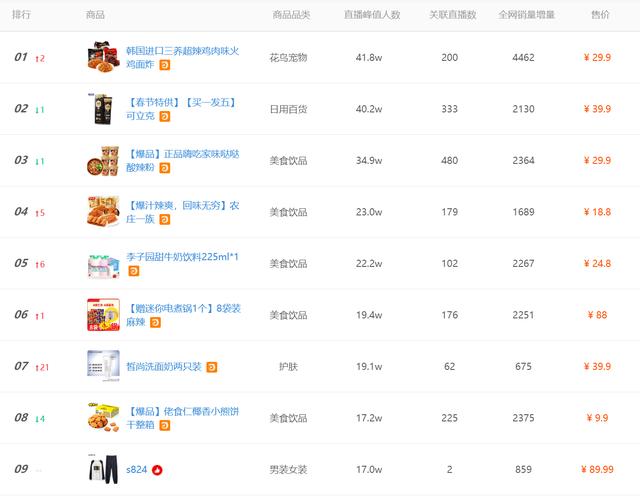Open the 佬食仁椰香小熊饼干整箱 product link
This screenshot has height=502, width=640.
point(184,411)
